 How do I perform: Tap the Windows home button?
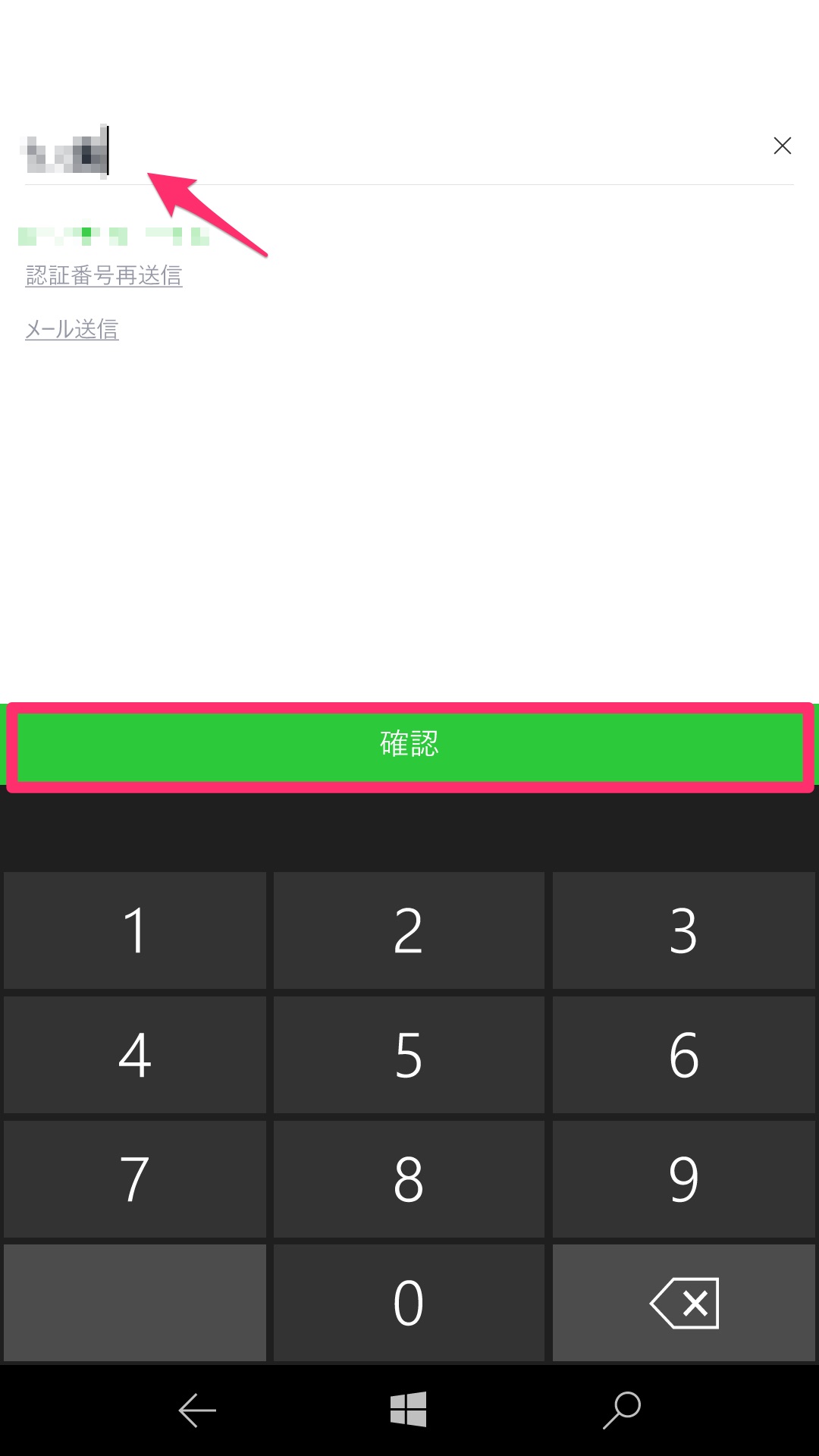[x=409, y=1410]
